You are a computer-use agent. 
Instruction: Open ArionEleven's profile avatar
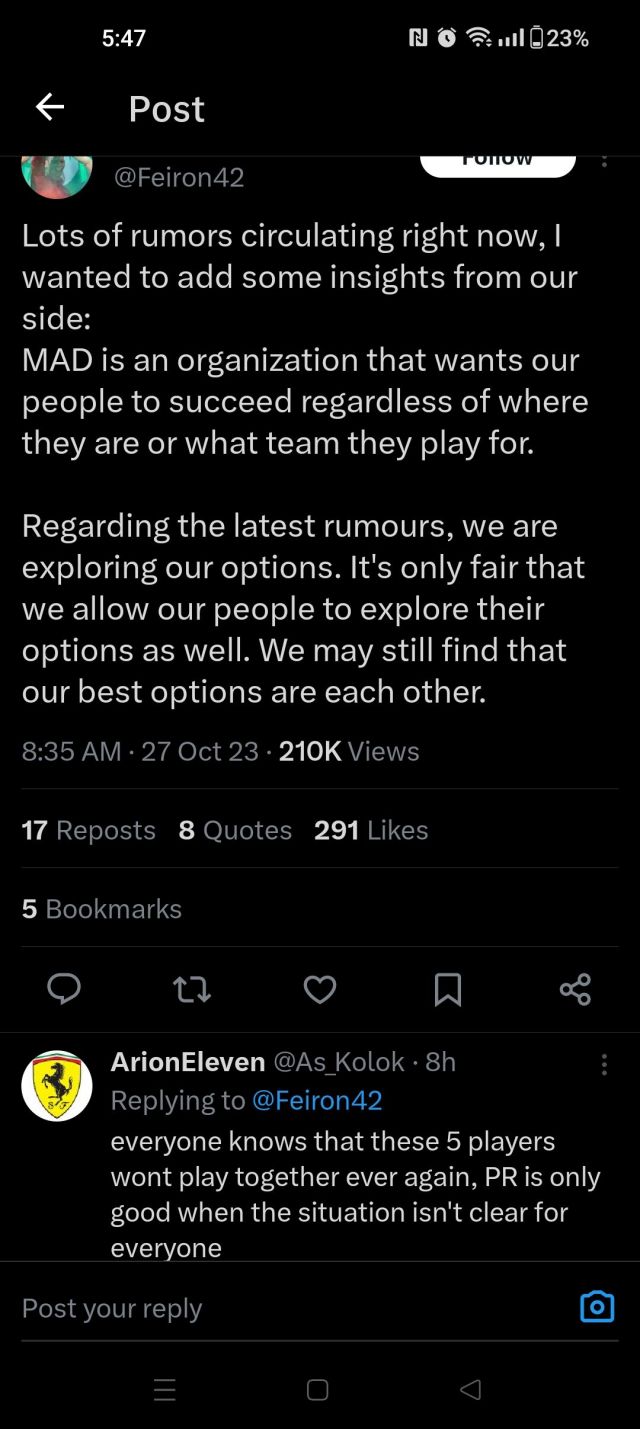pos(57,1086)
